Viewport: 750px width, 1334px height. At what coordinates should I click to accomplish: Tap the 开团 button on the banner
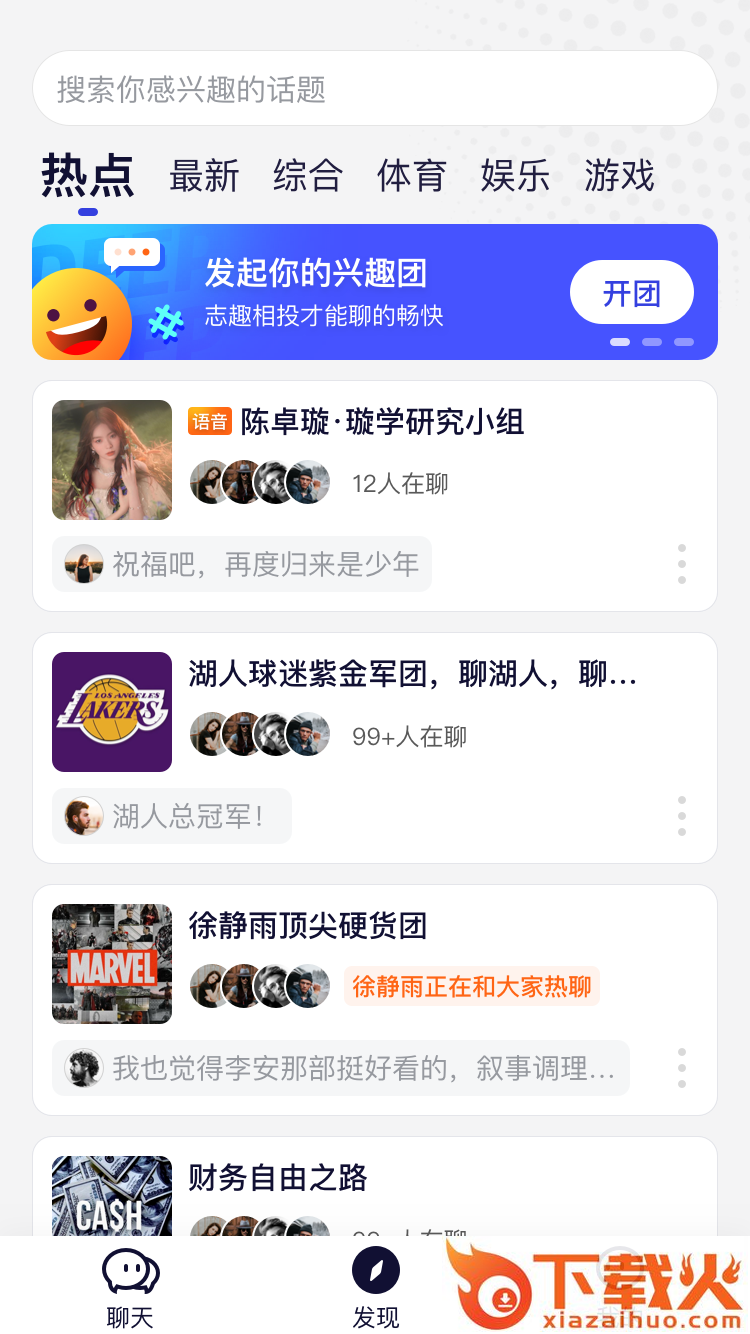pos(632,292)
